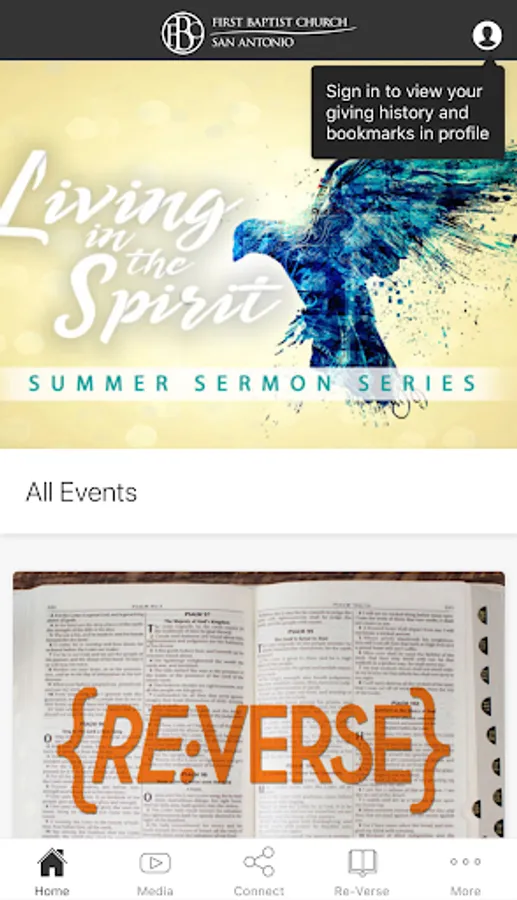
Task: Open the Living in the Spirit banner
Action: 258,255
